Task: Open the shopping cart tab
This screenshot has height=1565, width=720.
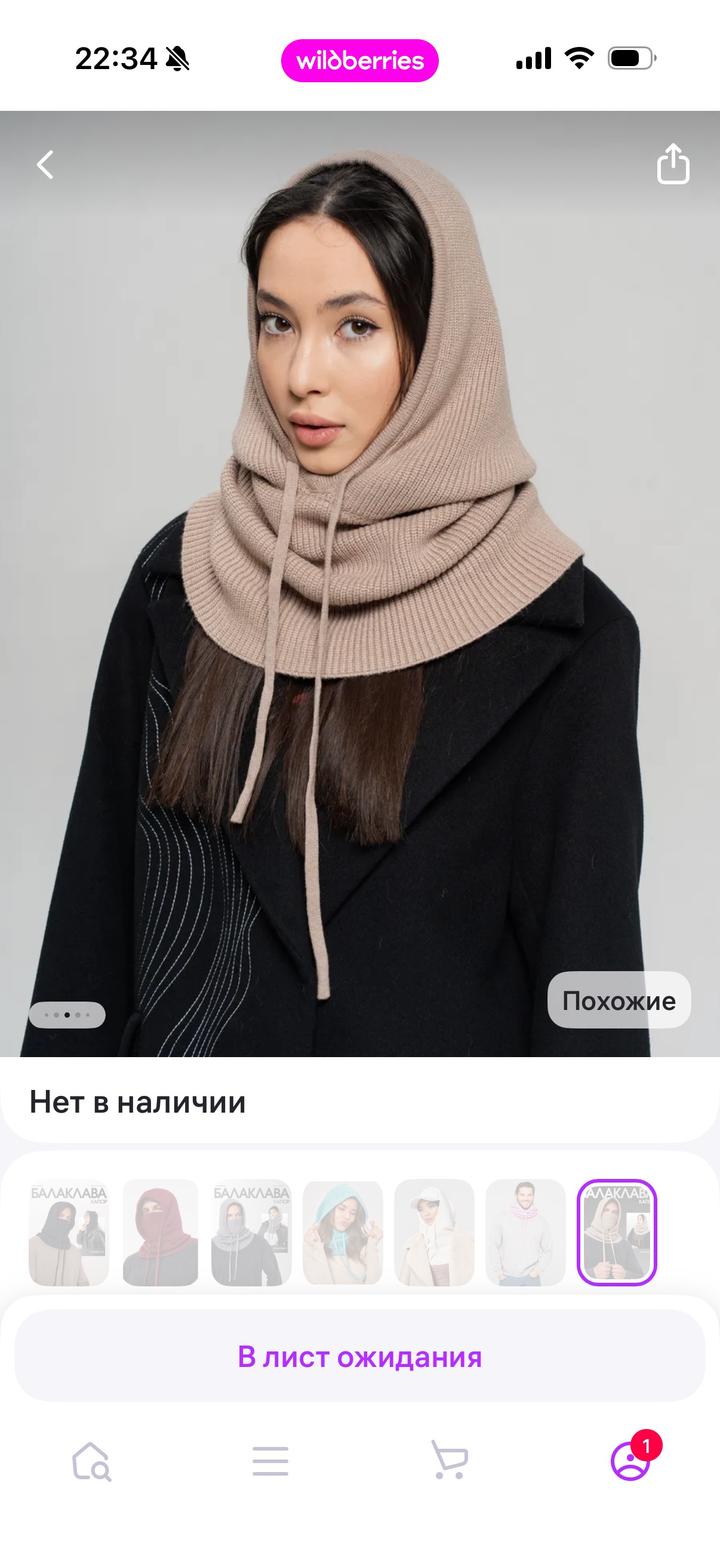Action: point(449,1461)
